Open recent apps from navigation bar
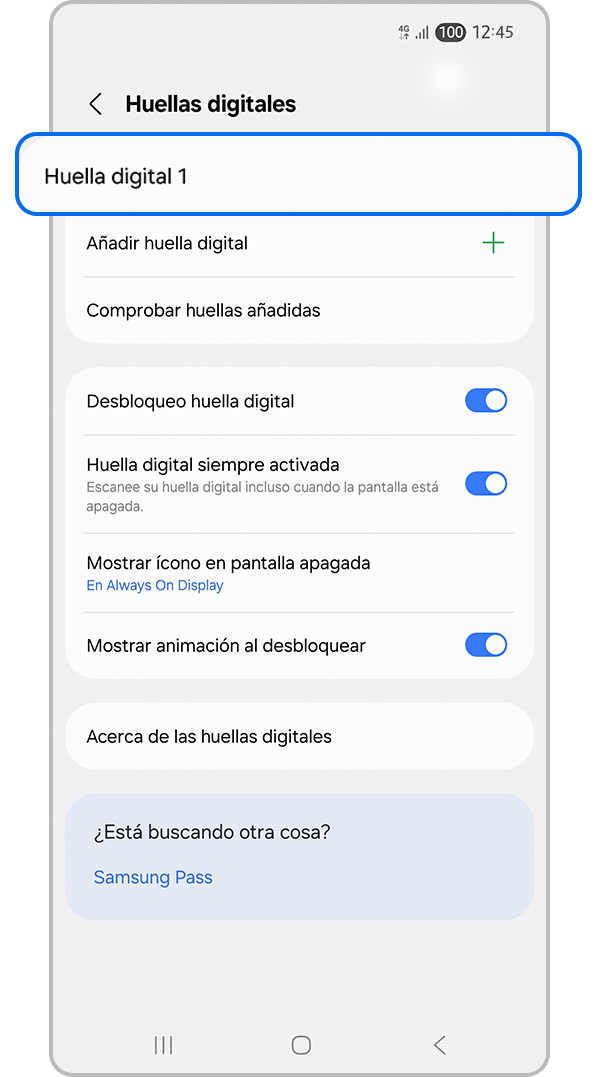This screenshot has width=600, height=1077. 164,1045
